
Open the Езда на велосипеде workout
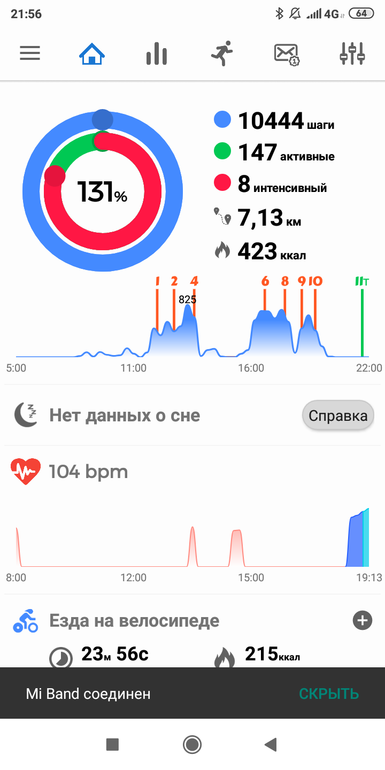tap(134, 621)
